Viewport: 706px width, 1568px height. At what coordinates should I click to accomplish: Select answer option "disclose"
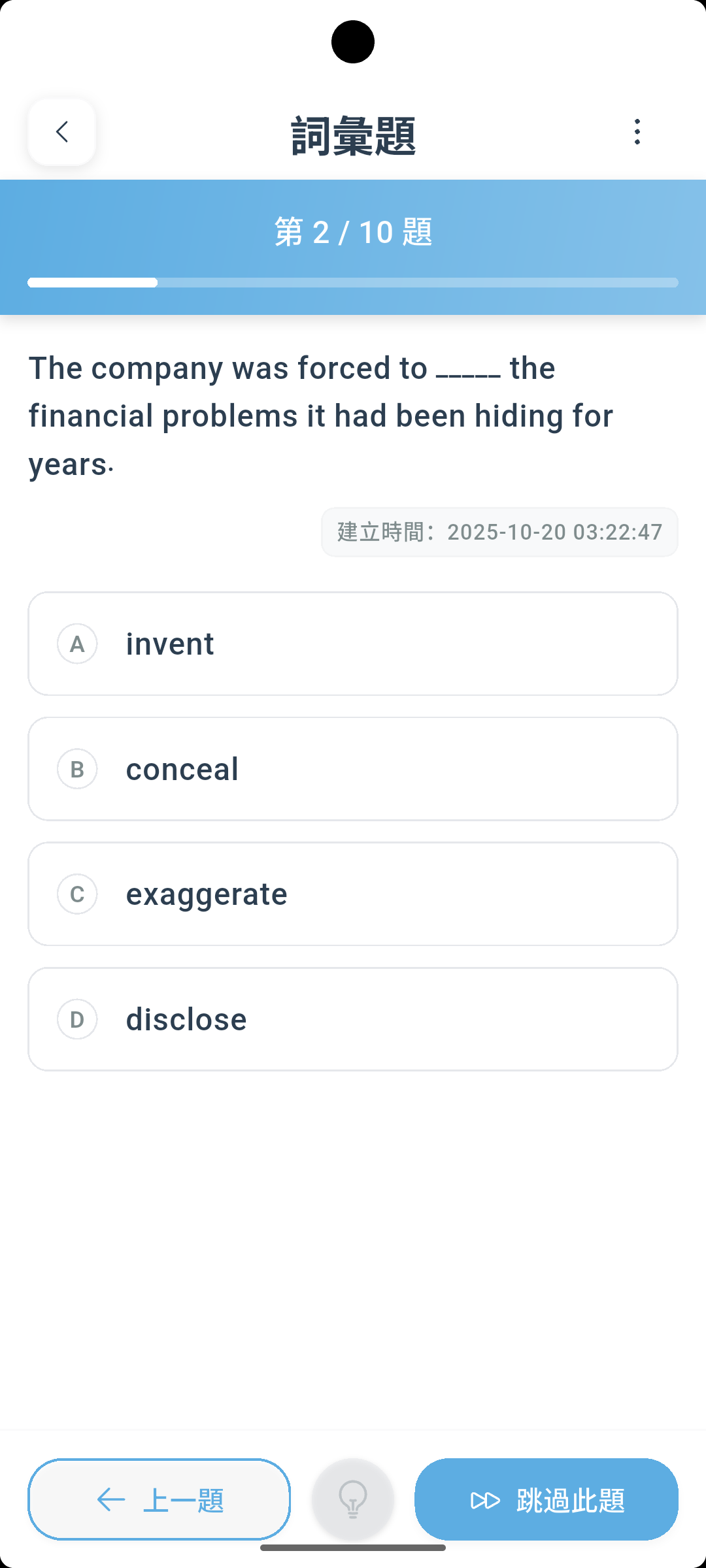(x=353, y=1019)
